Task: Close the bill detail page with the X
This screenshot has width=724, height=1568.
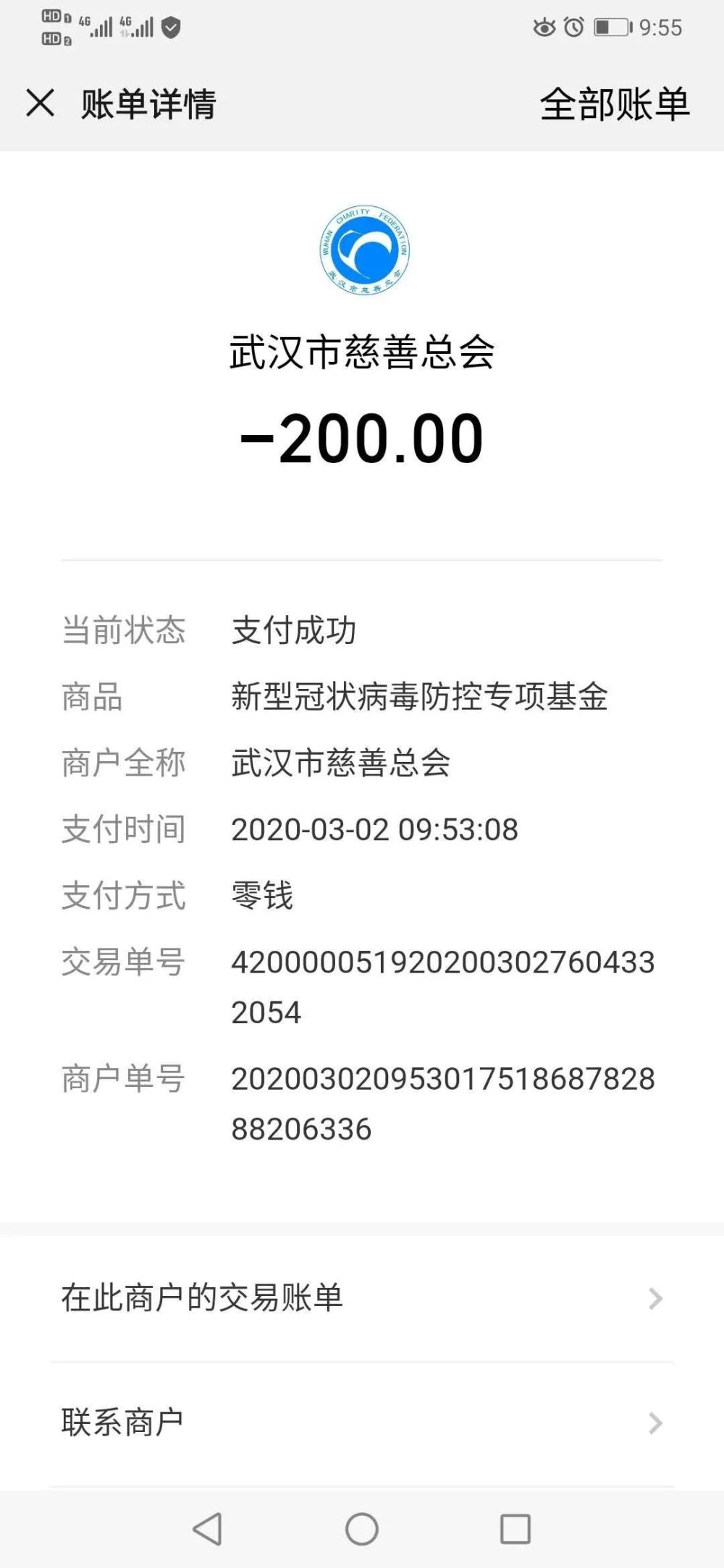Action: [41, 104]
